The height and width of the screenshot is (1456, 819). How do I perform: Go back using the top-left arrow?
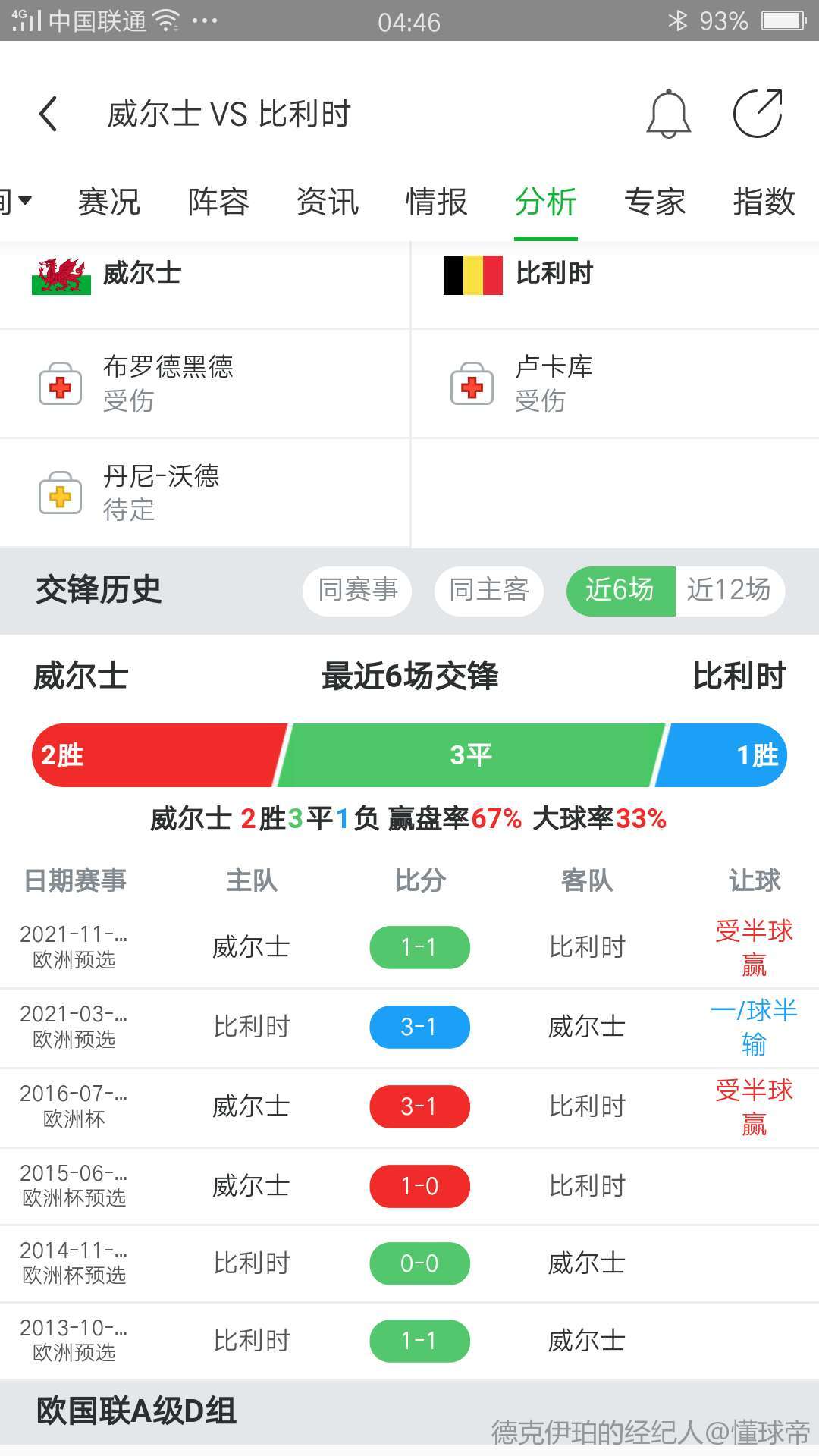coord(49,115)
